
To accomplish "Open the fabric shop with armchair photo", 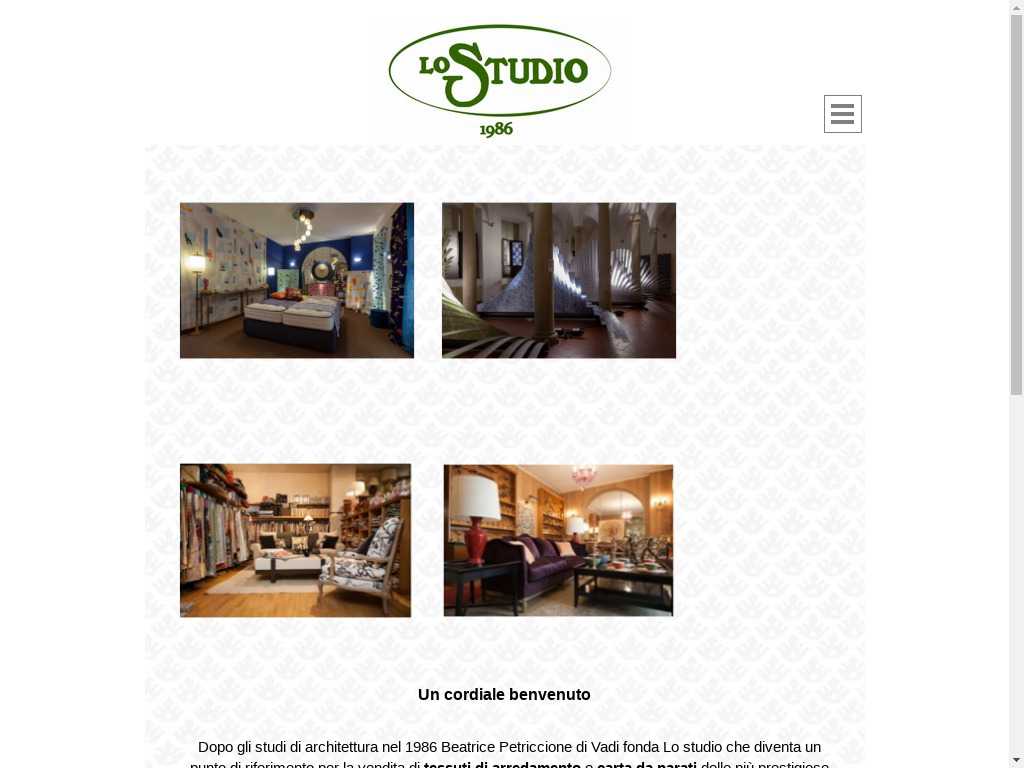I will point(295,540).
